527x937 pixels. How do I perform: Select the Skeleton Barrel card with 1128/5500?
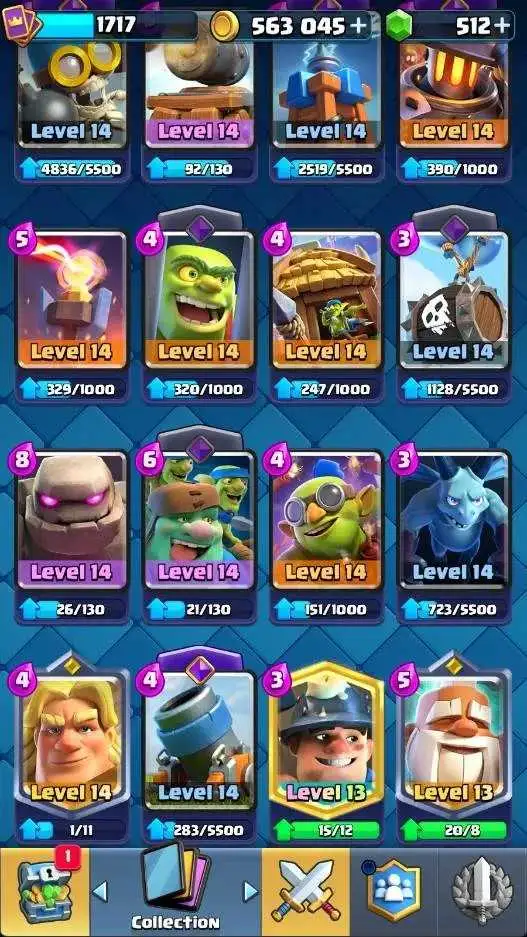tap(454, 299)
